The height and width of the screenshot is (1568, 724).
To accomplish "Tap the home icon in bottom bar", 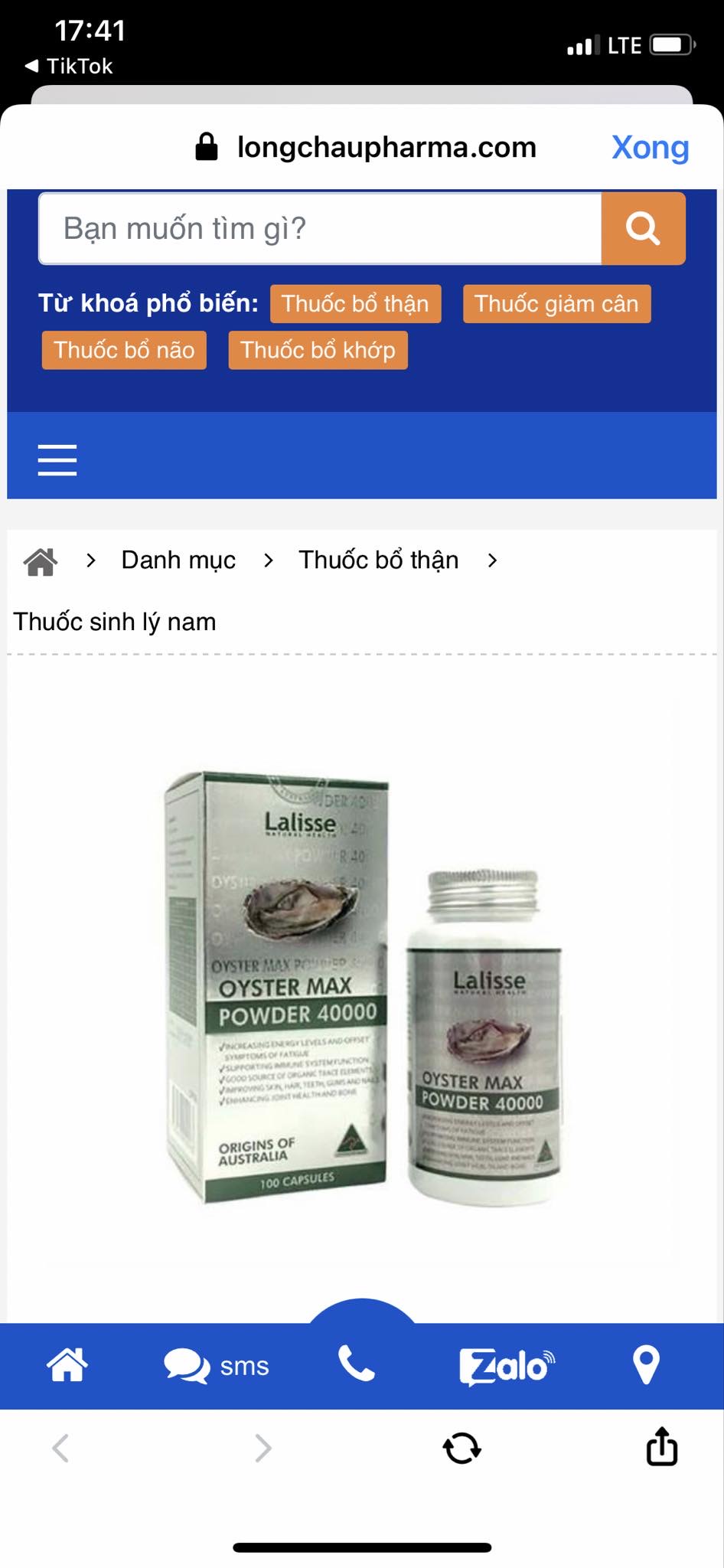I will click(67, 1365).
